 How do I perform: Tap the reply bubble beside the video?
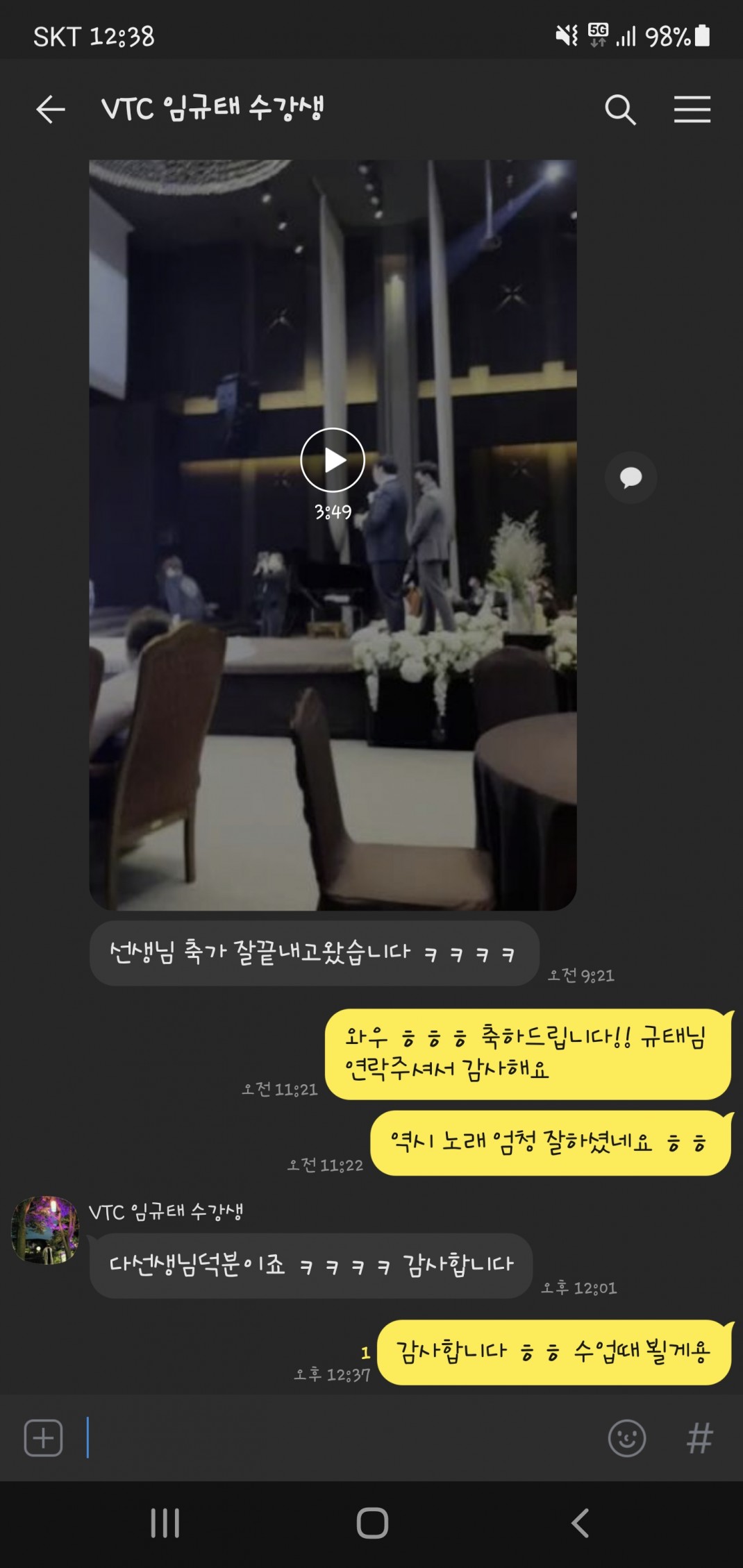tap(631, 478)
